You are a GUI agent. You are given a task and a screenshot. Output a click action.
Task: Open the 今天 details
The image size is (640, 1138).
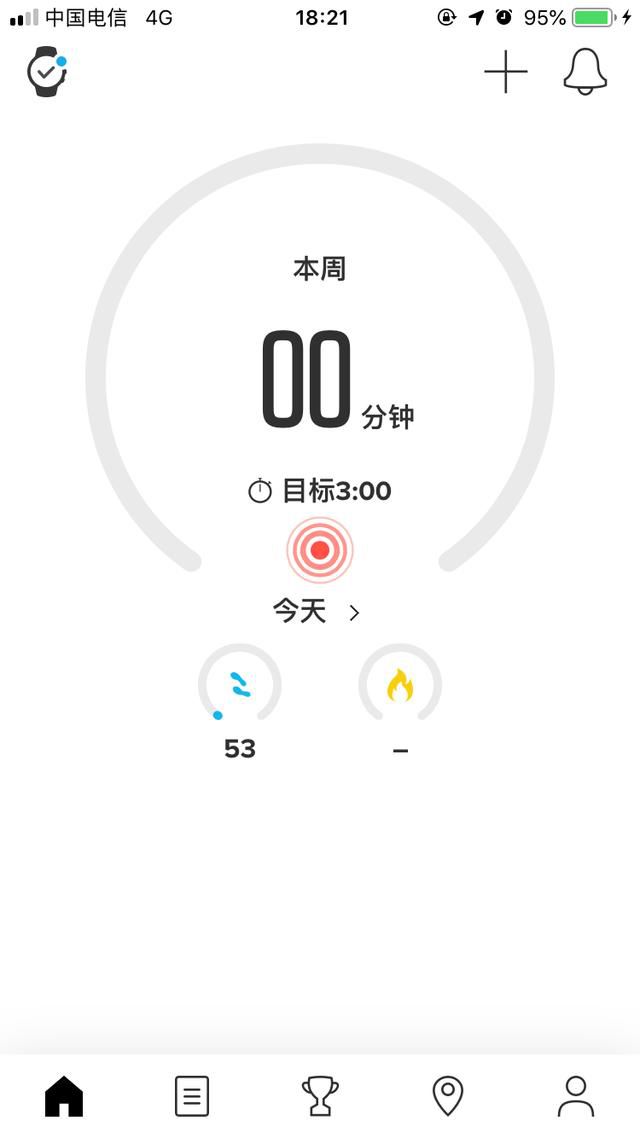click(x=316, y=611)
